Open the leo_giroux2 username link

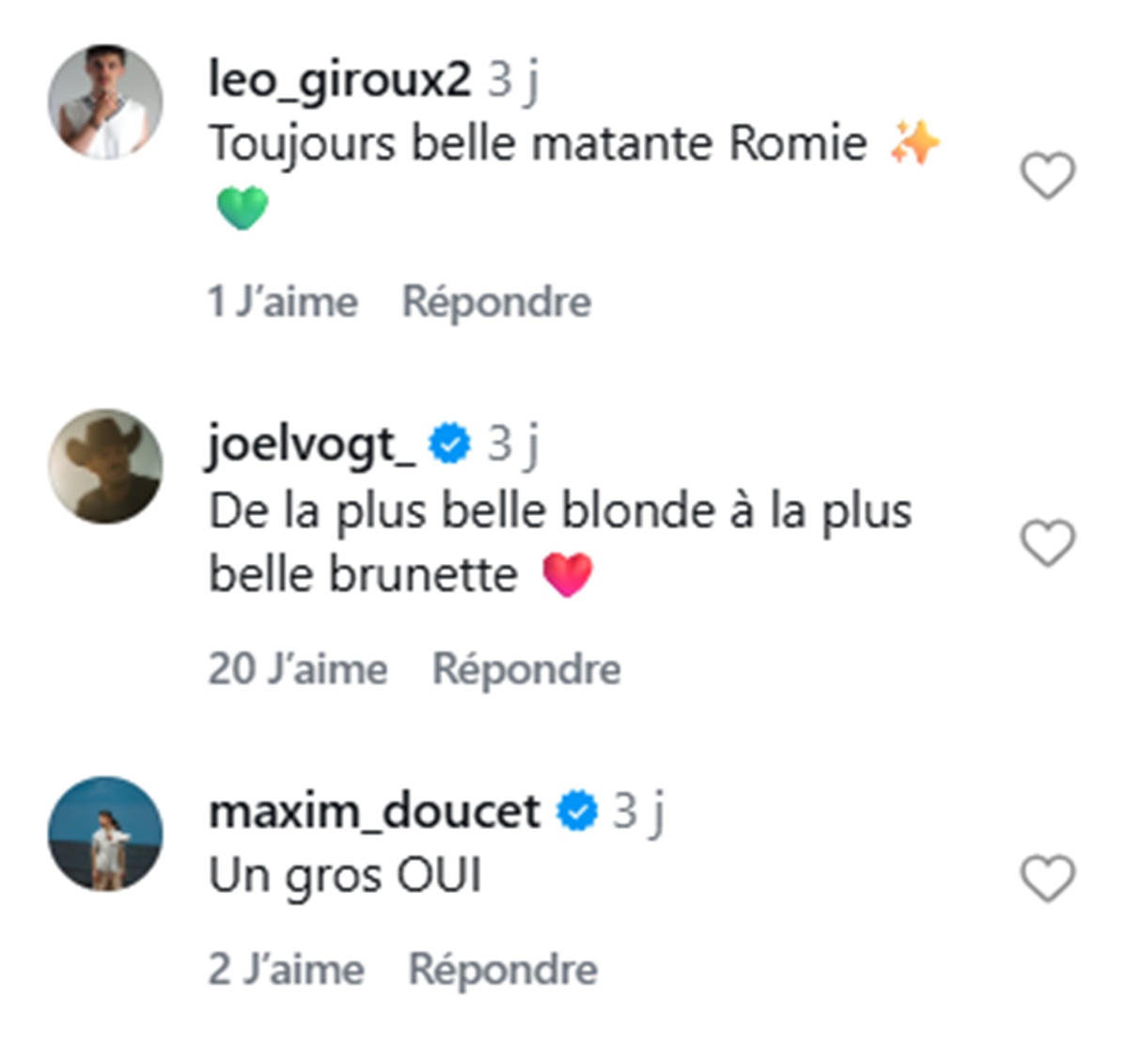point(338,79)
